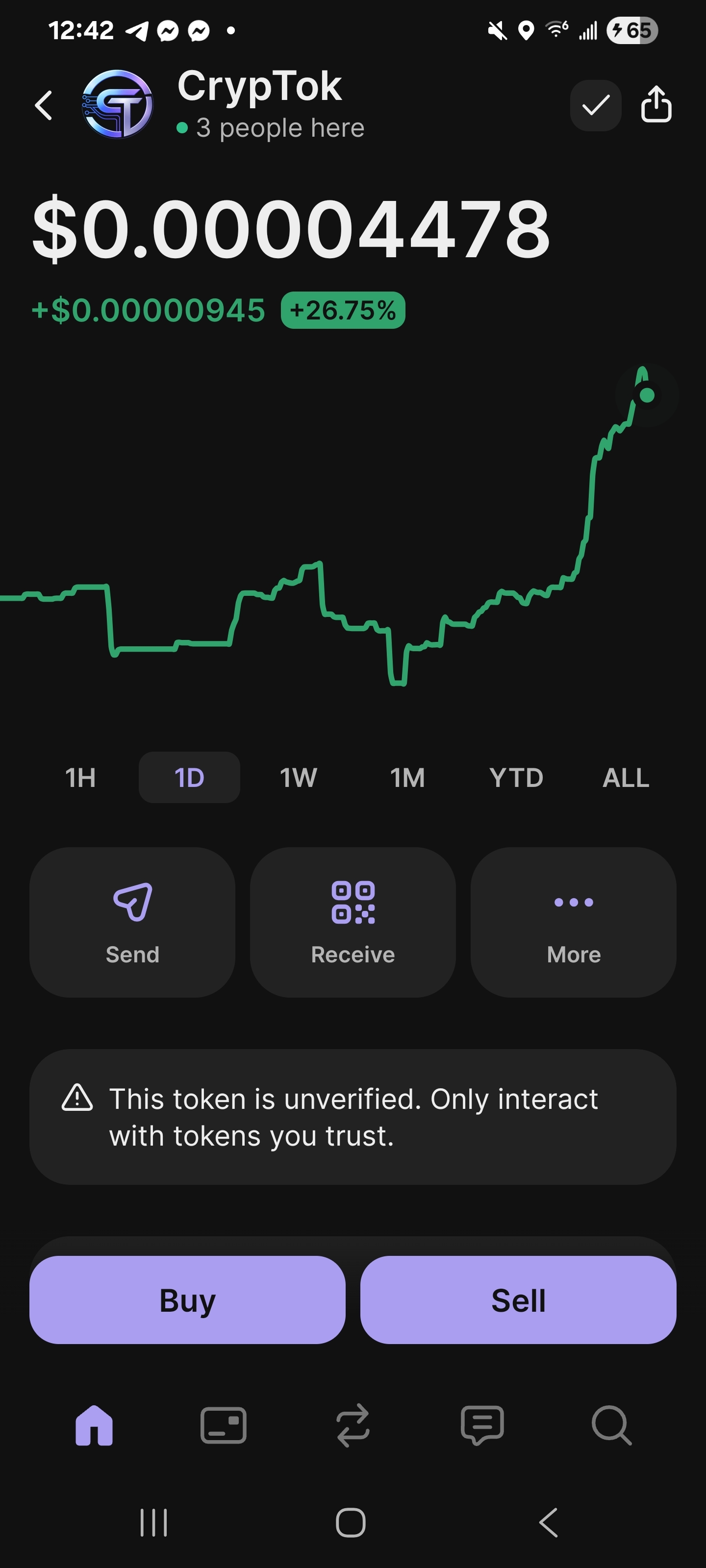Send CrypTok tokens

(132, 922)
